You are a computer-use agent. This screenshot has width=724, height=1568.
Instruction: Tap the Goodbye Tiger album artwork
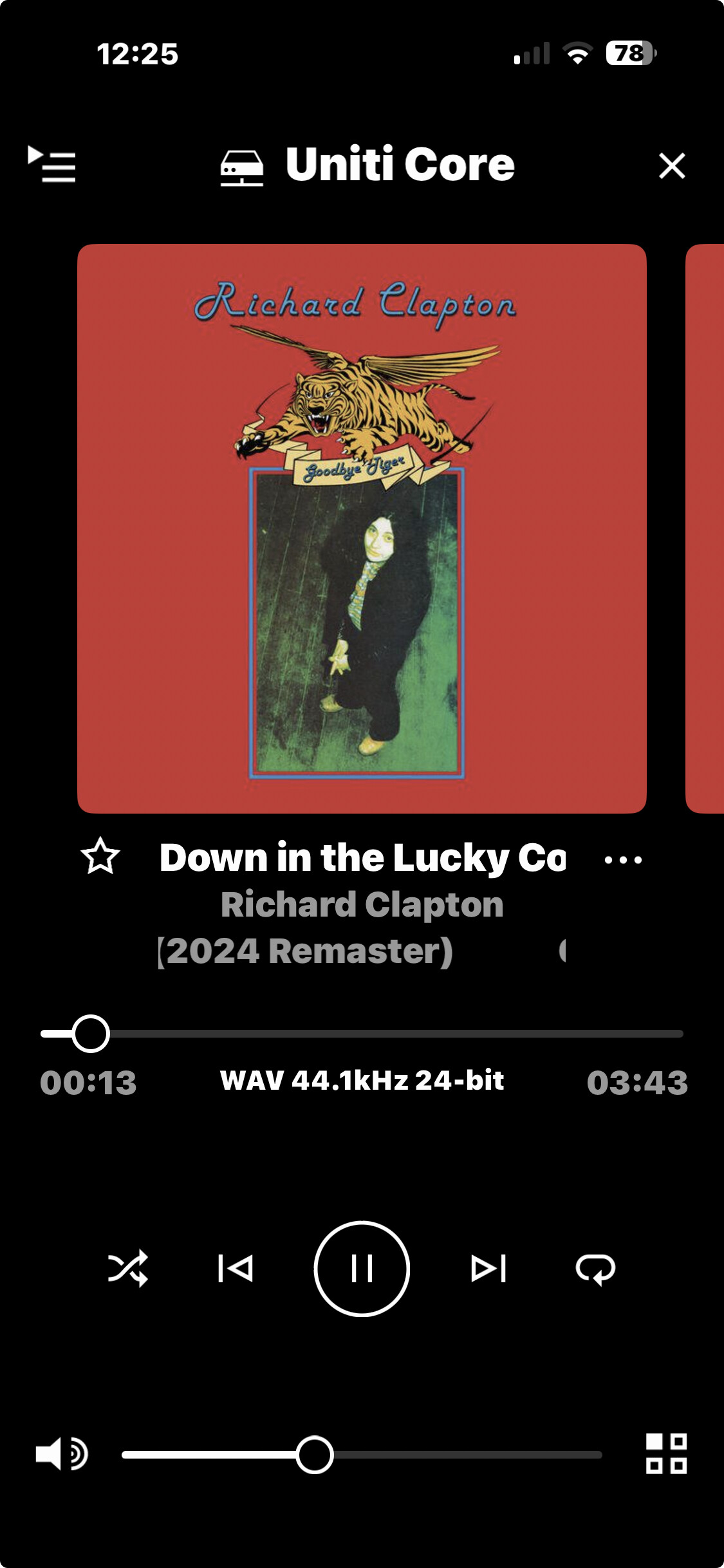pos(362,528)
